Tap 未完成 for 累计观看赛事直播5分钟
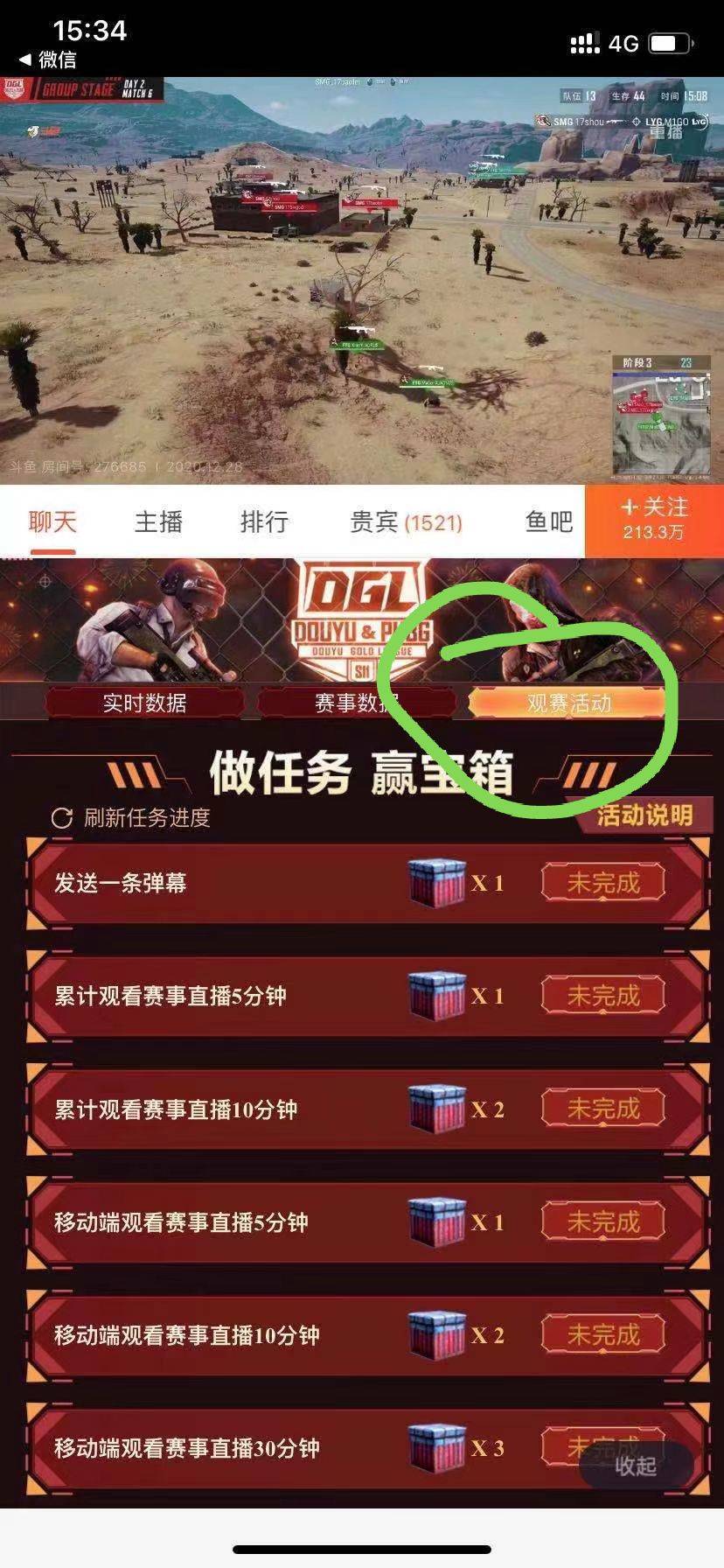The width and height of the screenshot is (724, 1568). click(x=603, y=996)
